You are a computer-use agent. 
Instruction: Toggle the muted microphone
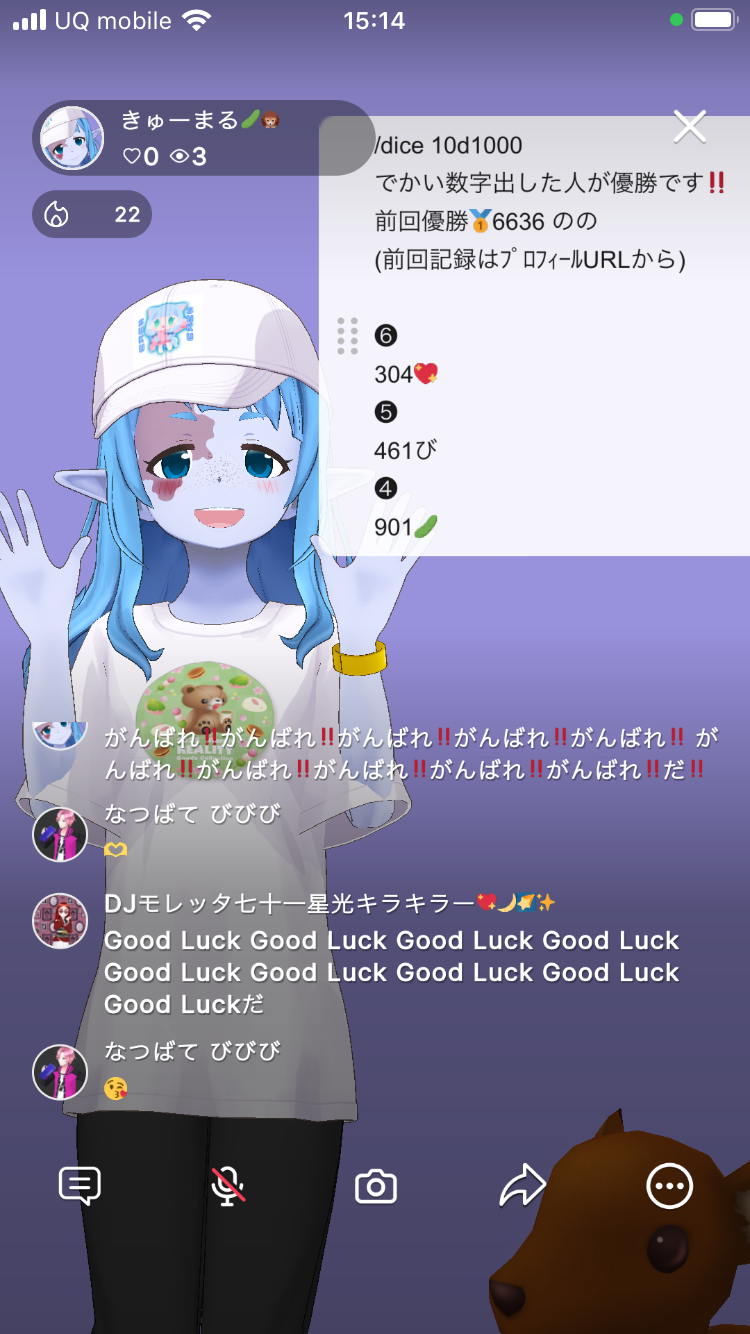(x=228, y=1187)
